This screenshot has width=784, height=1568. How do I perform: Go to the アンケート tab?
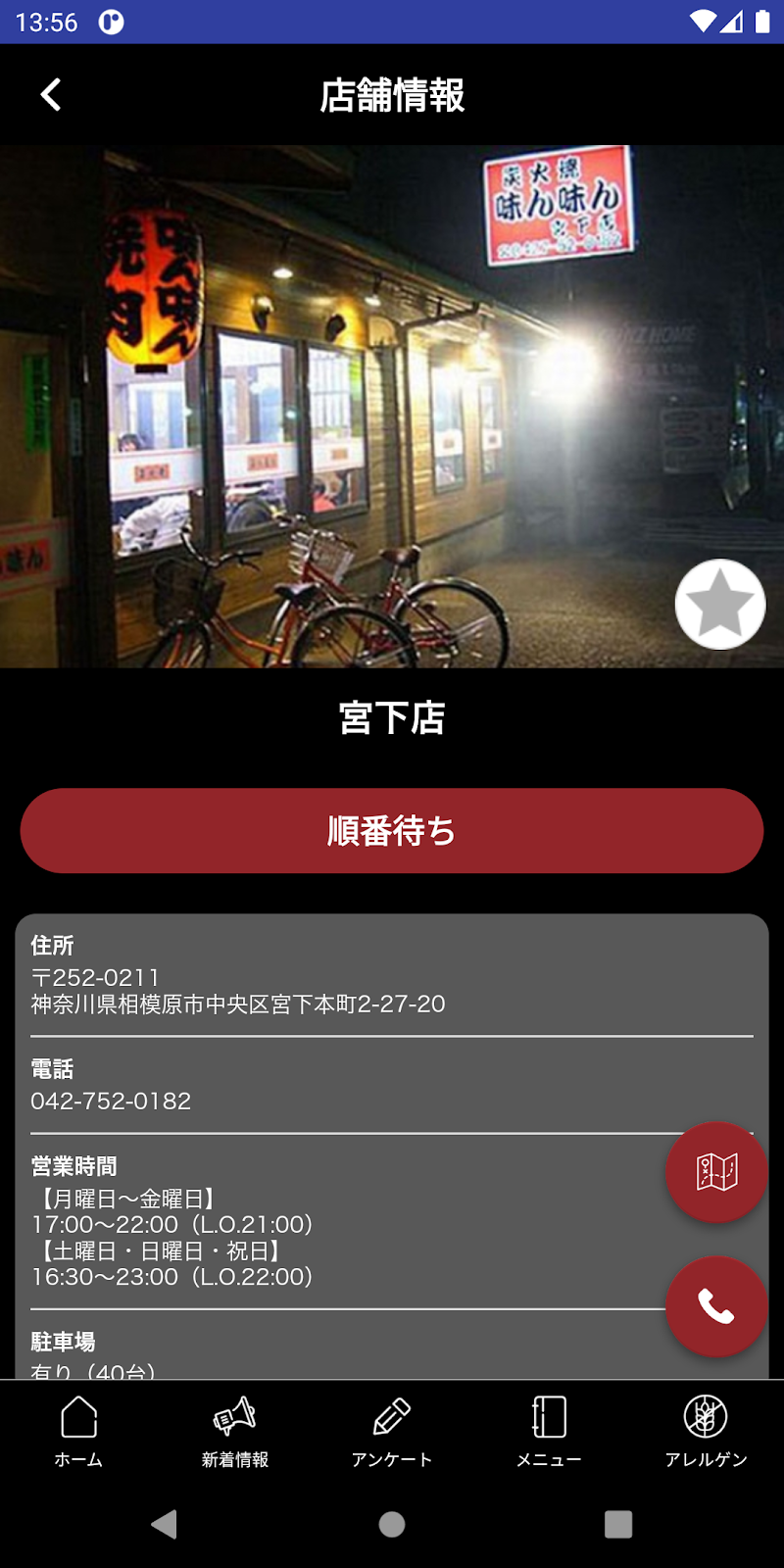pos(392,1431)
